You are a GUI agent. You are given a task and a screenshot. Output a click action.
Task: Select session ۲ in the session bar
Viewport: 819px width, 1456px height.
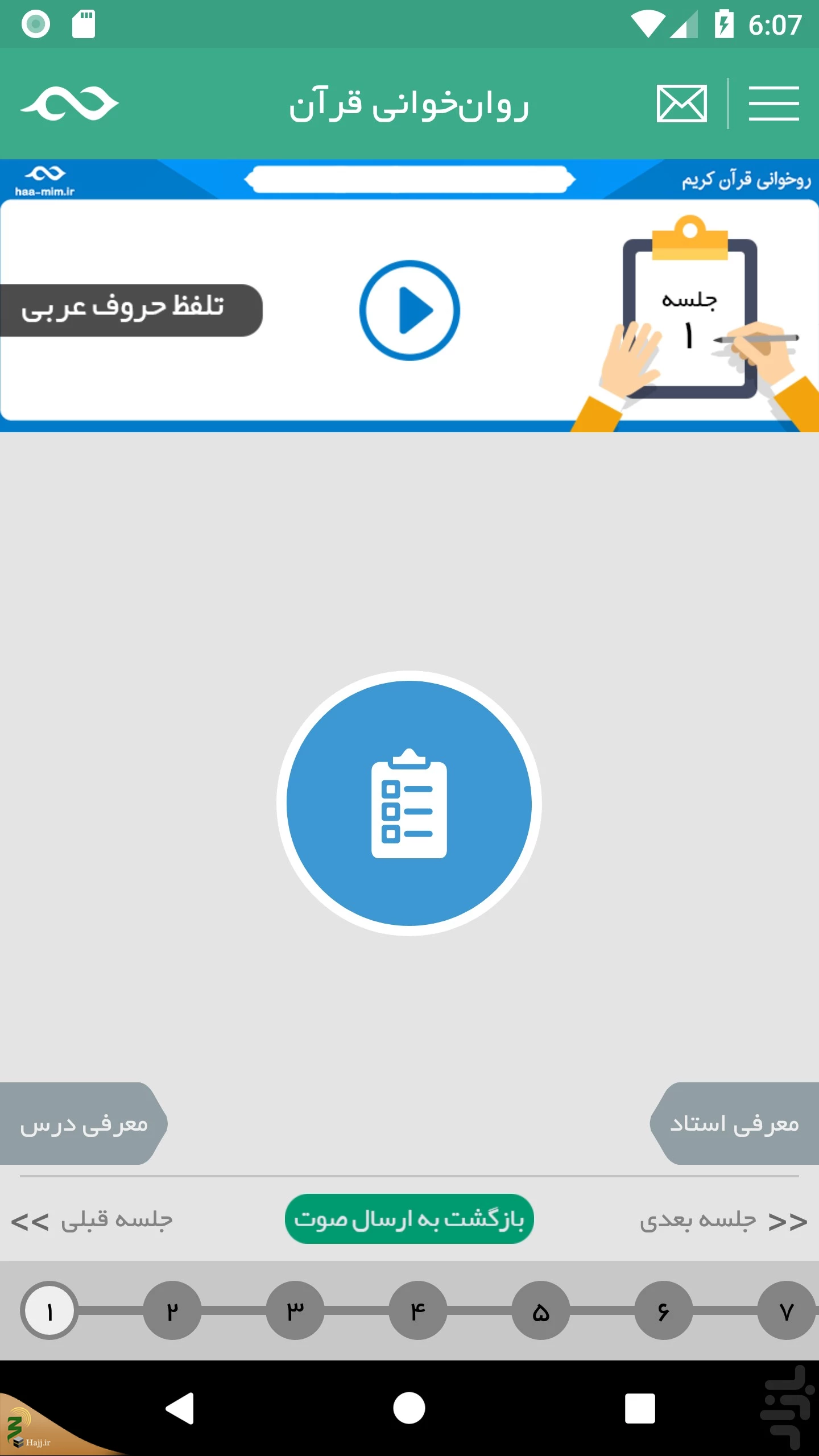[172, 1310]
